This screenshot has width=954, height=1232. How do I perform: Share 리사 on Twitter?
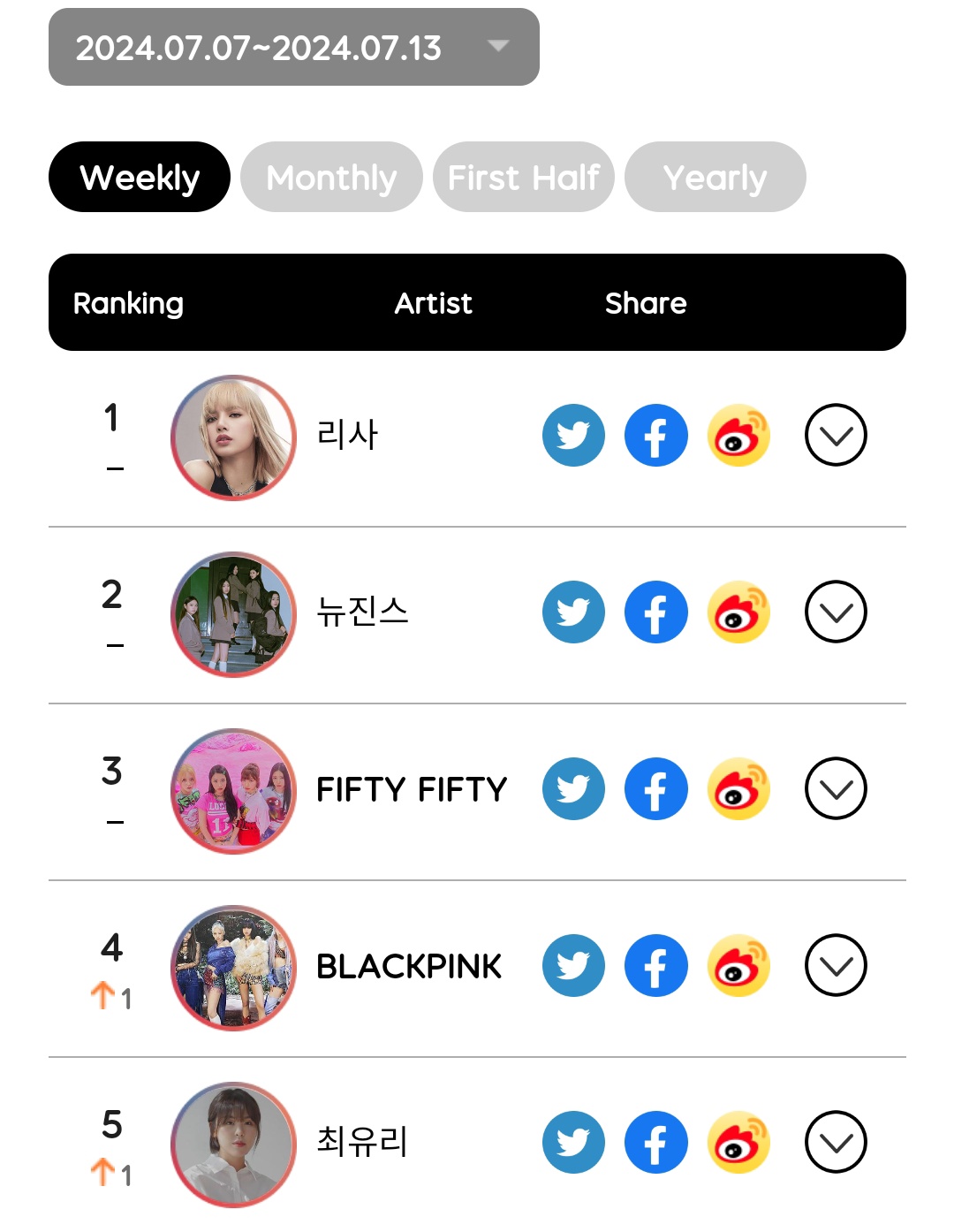tap(573, 436)
